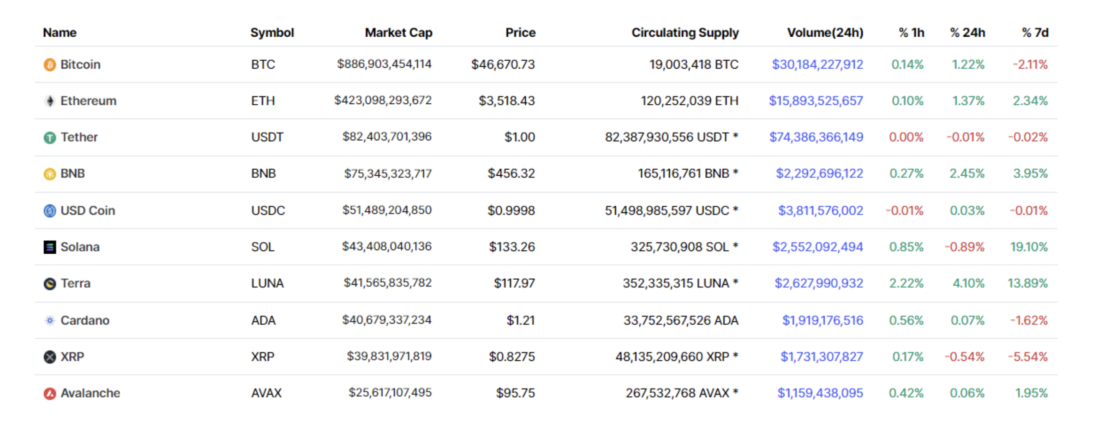1100x424 pixels.
Task: Open the Ethereum row
Action: pos(88,101)
